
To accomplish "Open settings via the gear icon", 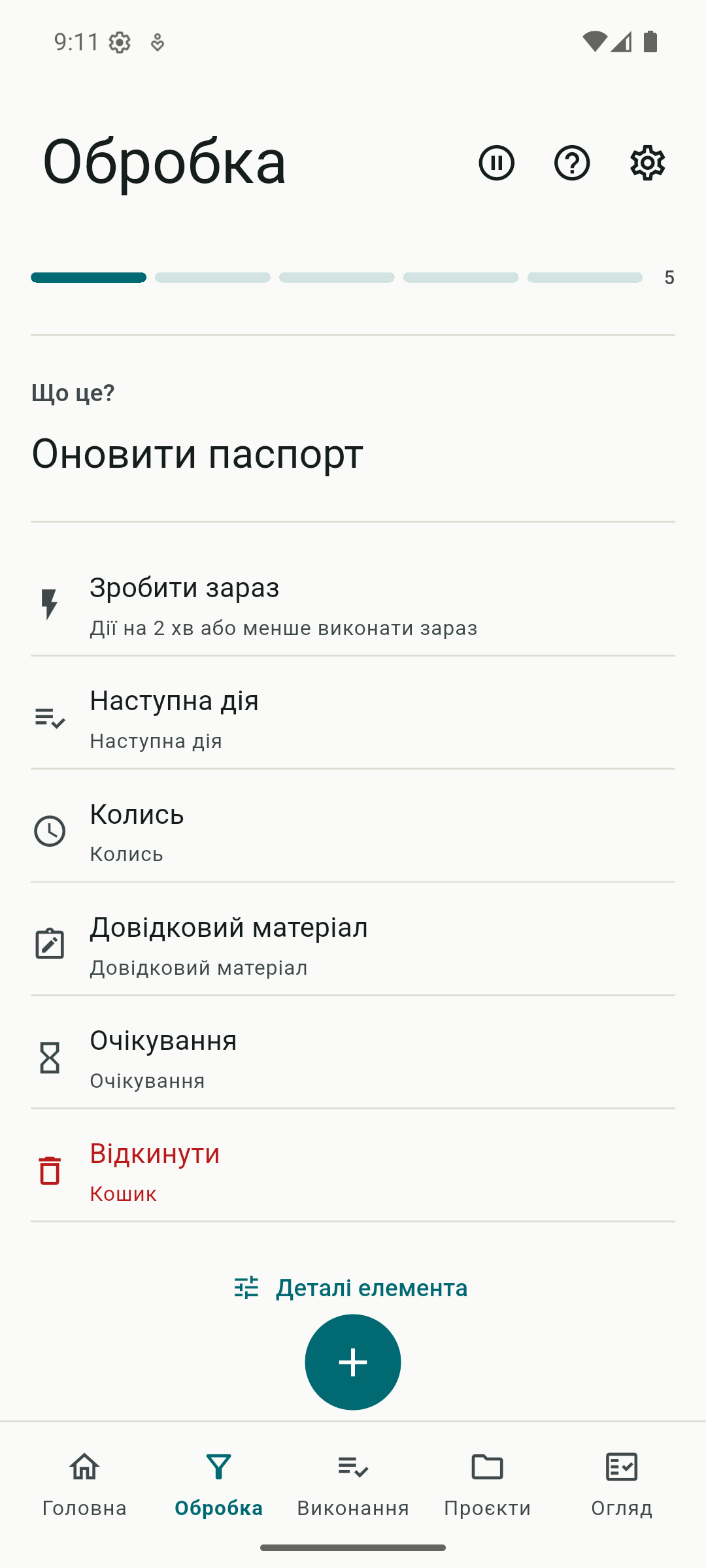I will [x=647, y=163].
